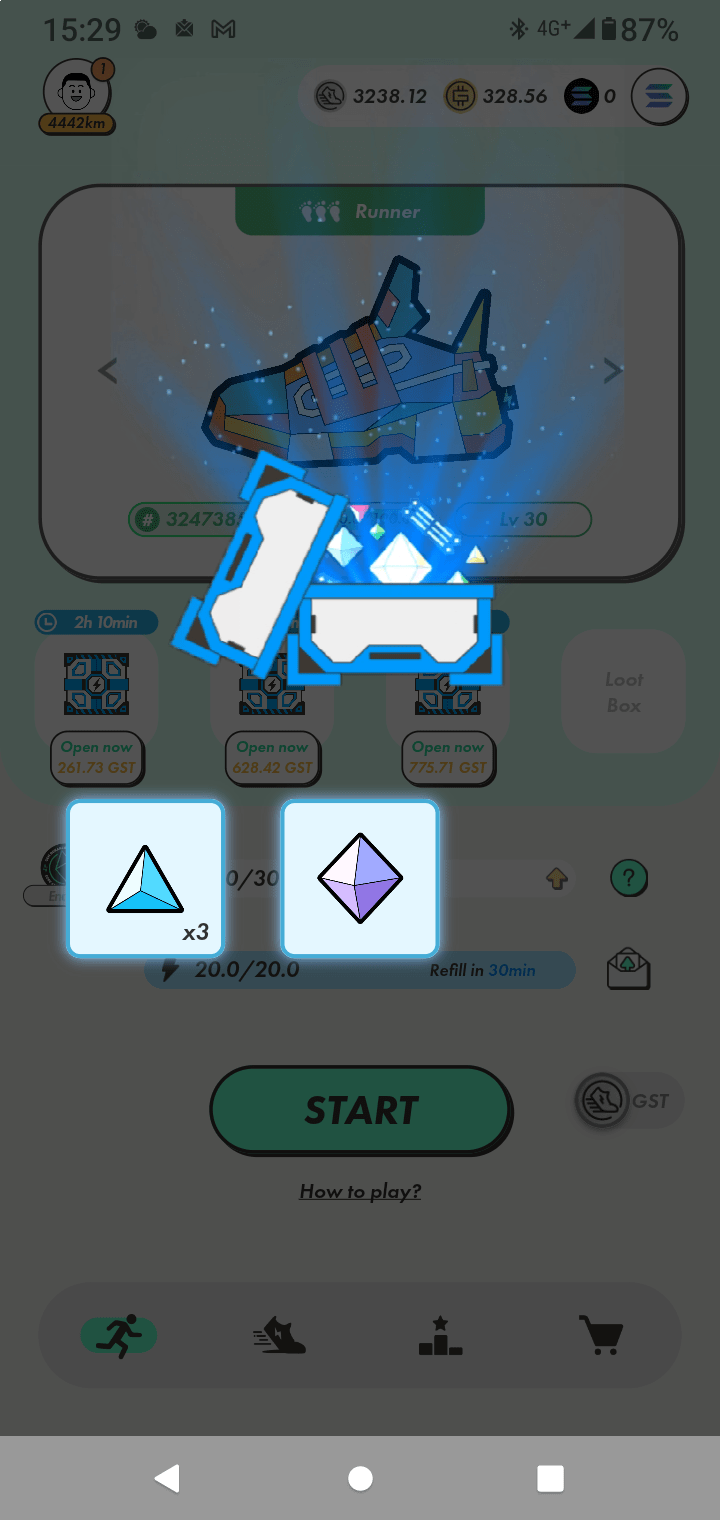Viewport: 720px width, 1520px height.
Task: Open now for 775.71 GST
Action: 447,758
